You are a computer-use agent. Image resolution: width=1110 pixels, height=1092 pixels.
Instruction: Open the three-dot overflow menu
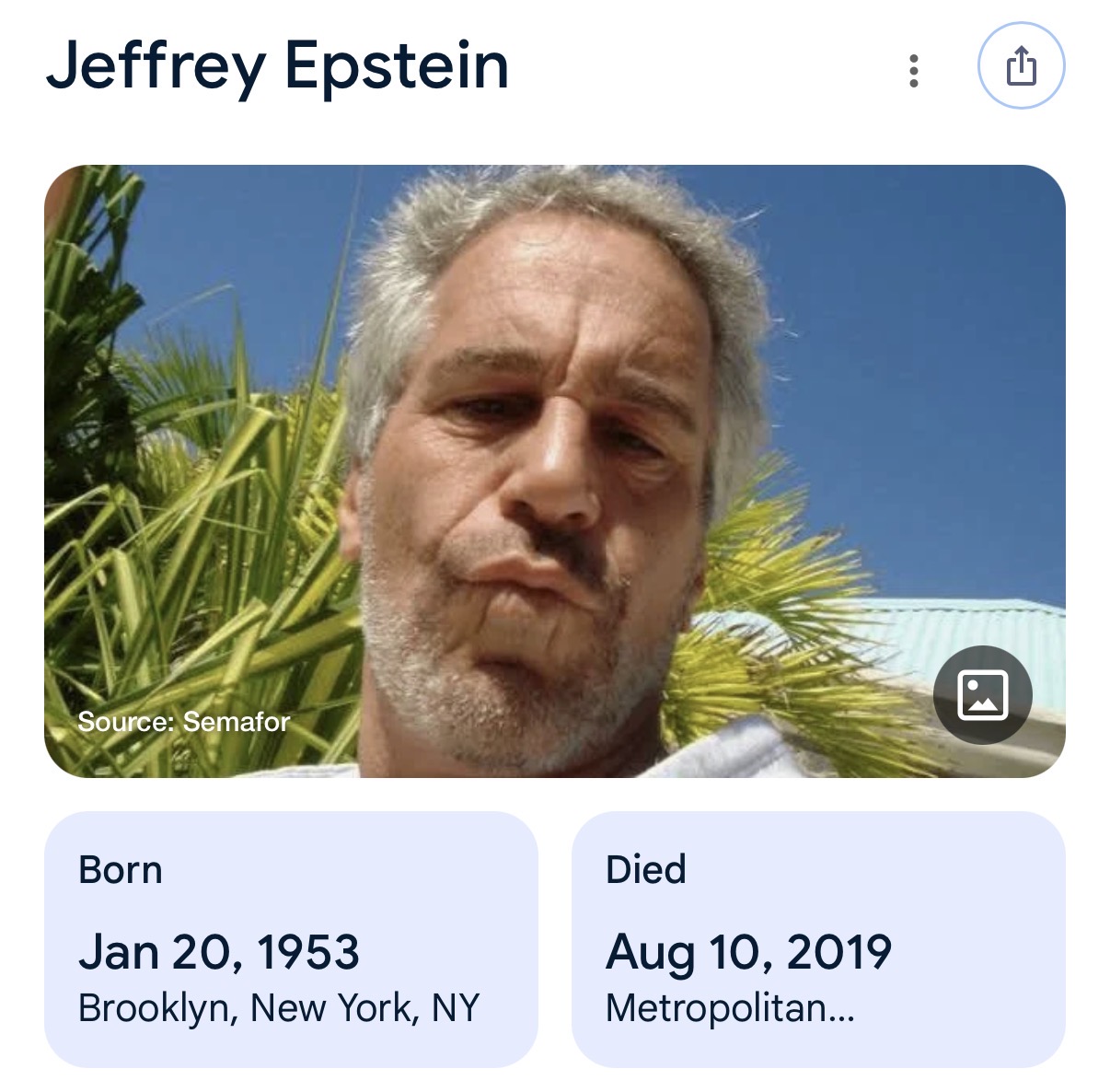point(913,70)
